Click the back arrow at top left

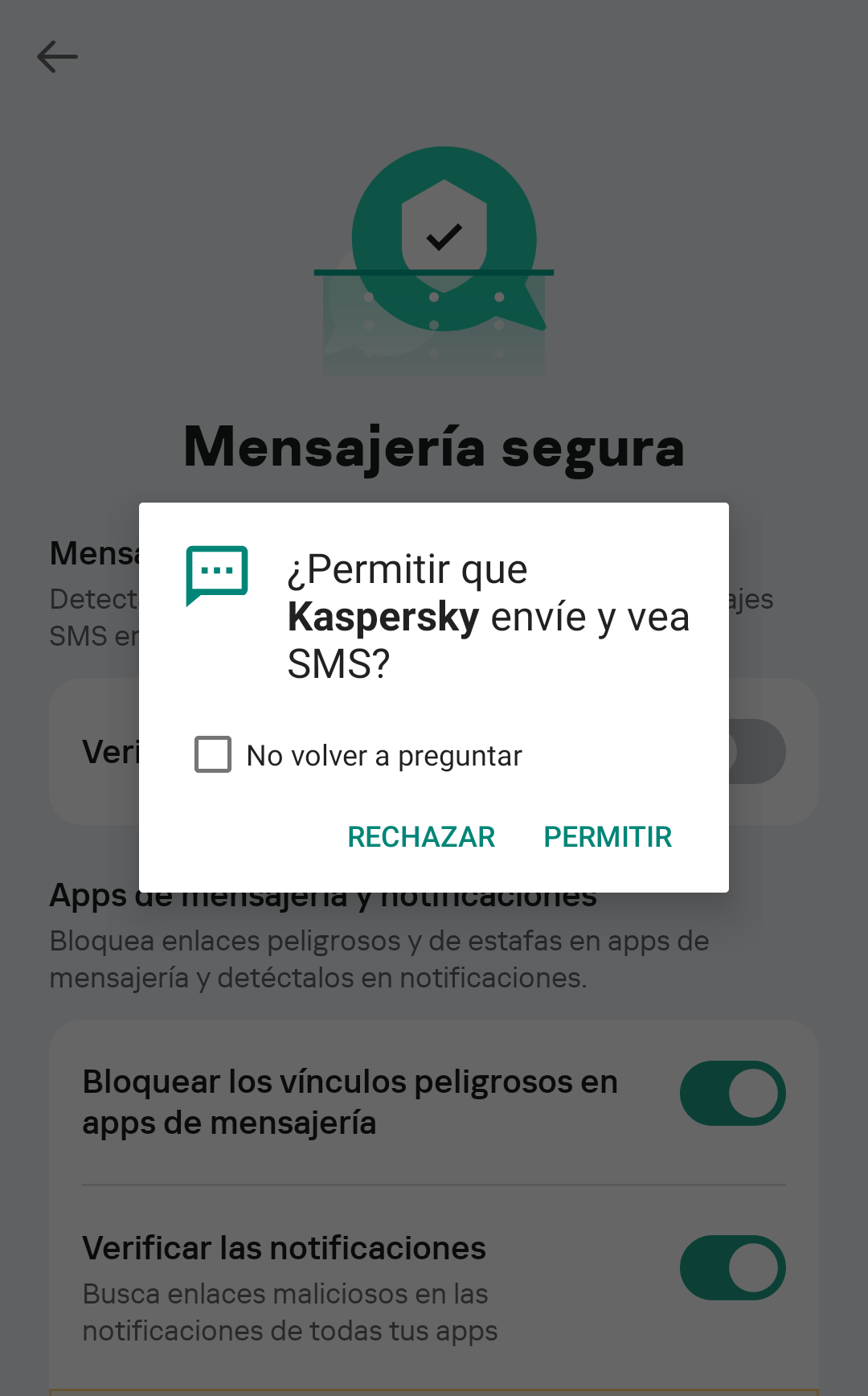(x=58, y=56)
